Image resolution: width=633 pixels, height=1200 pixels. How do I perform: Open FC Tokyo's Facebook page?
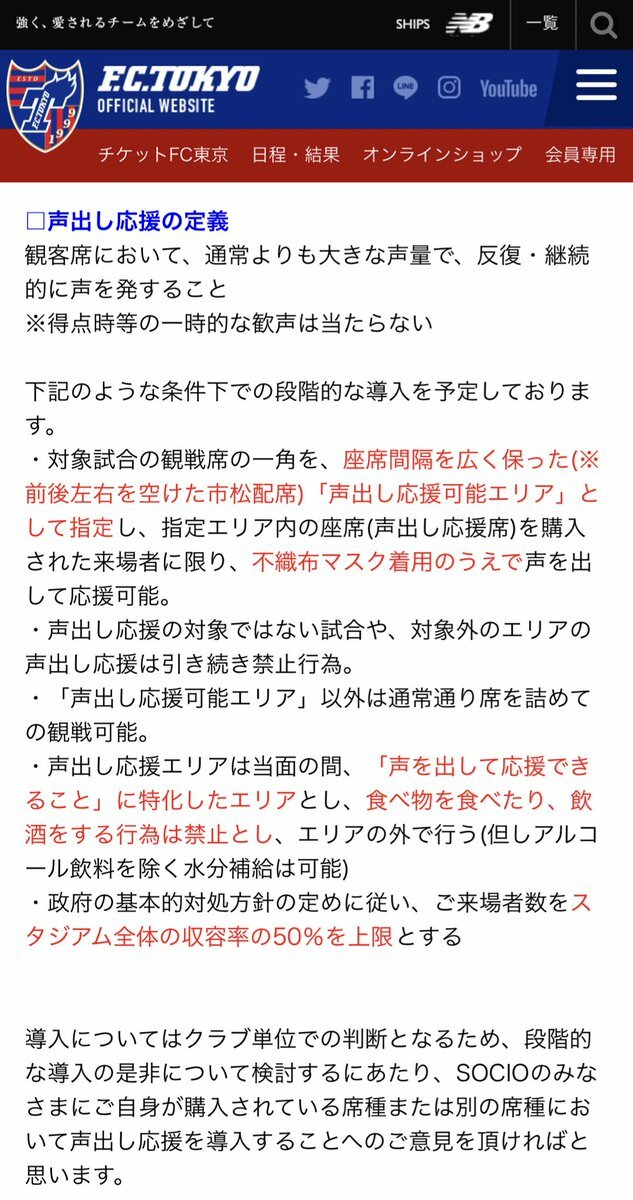point(362,88)
